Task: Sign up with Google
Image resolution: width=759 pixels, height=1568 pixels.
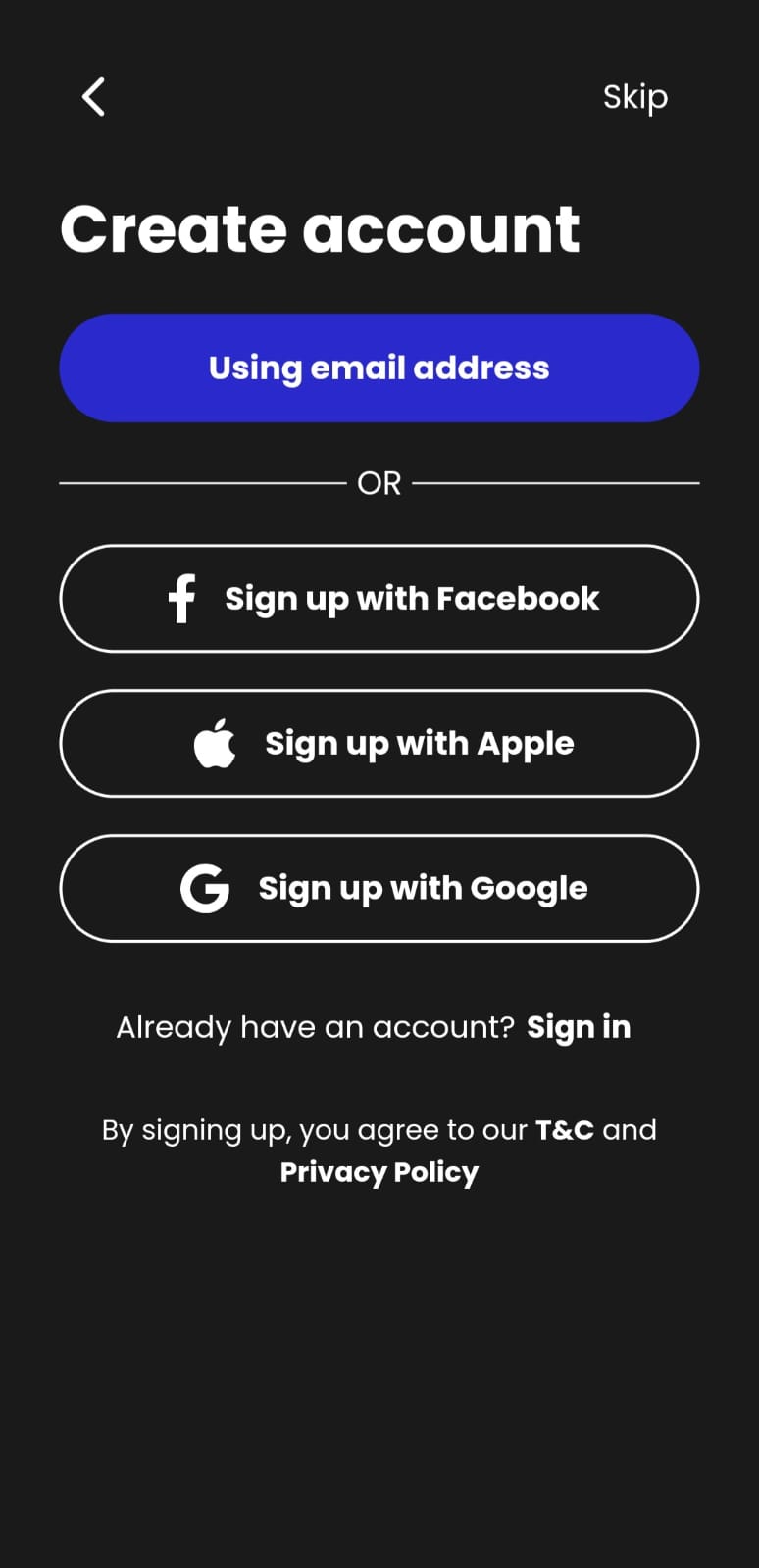Action: coord(379,889)
